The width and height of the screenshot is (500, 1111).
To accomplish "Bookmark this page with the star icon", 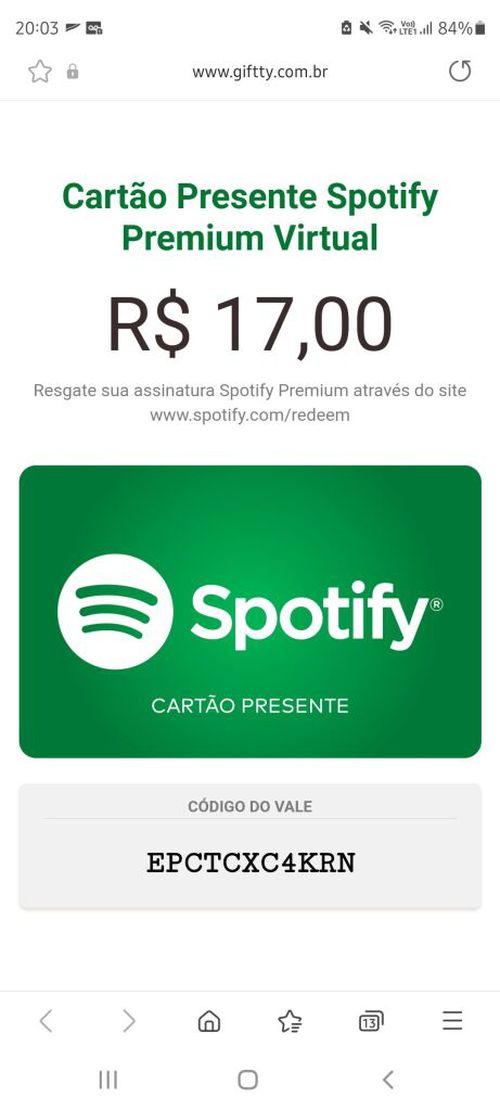I will coord(40,72).
